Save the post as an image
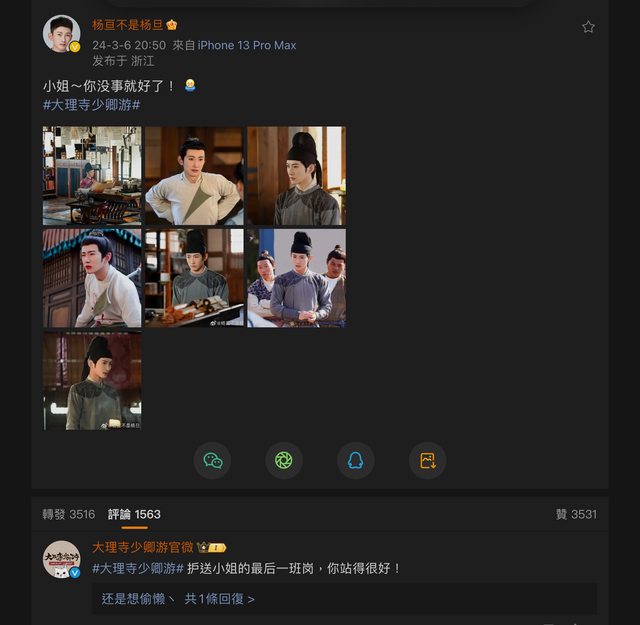This screenshot has width=640, height=625. pos(427,460)
